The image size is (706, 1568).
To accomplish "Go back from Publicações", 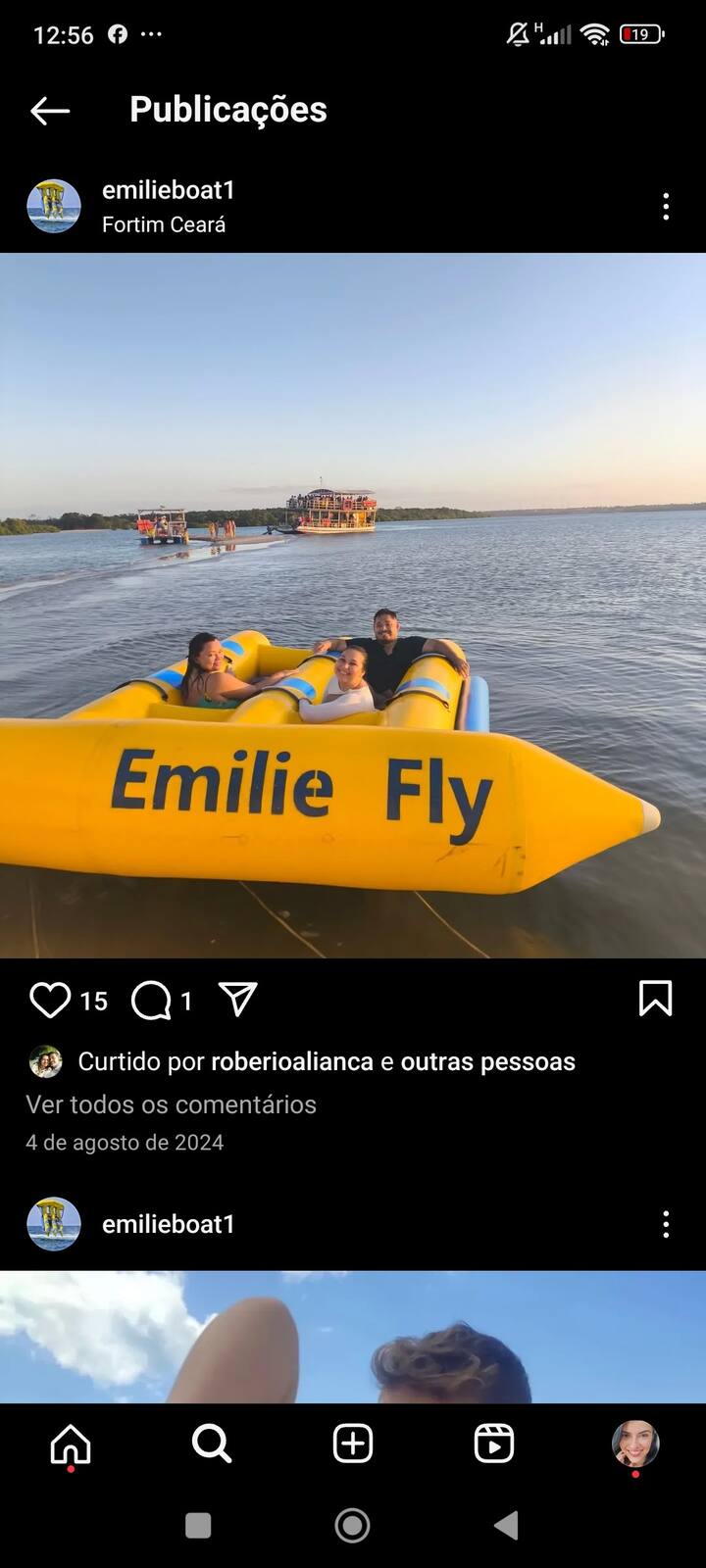I will click(x=50, y=111).
